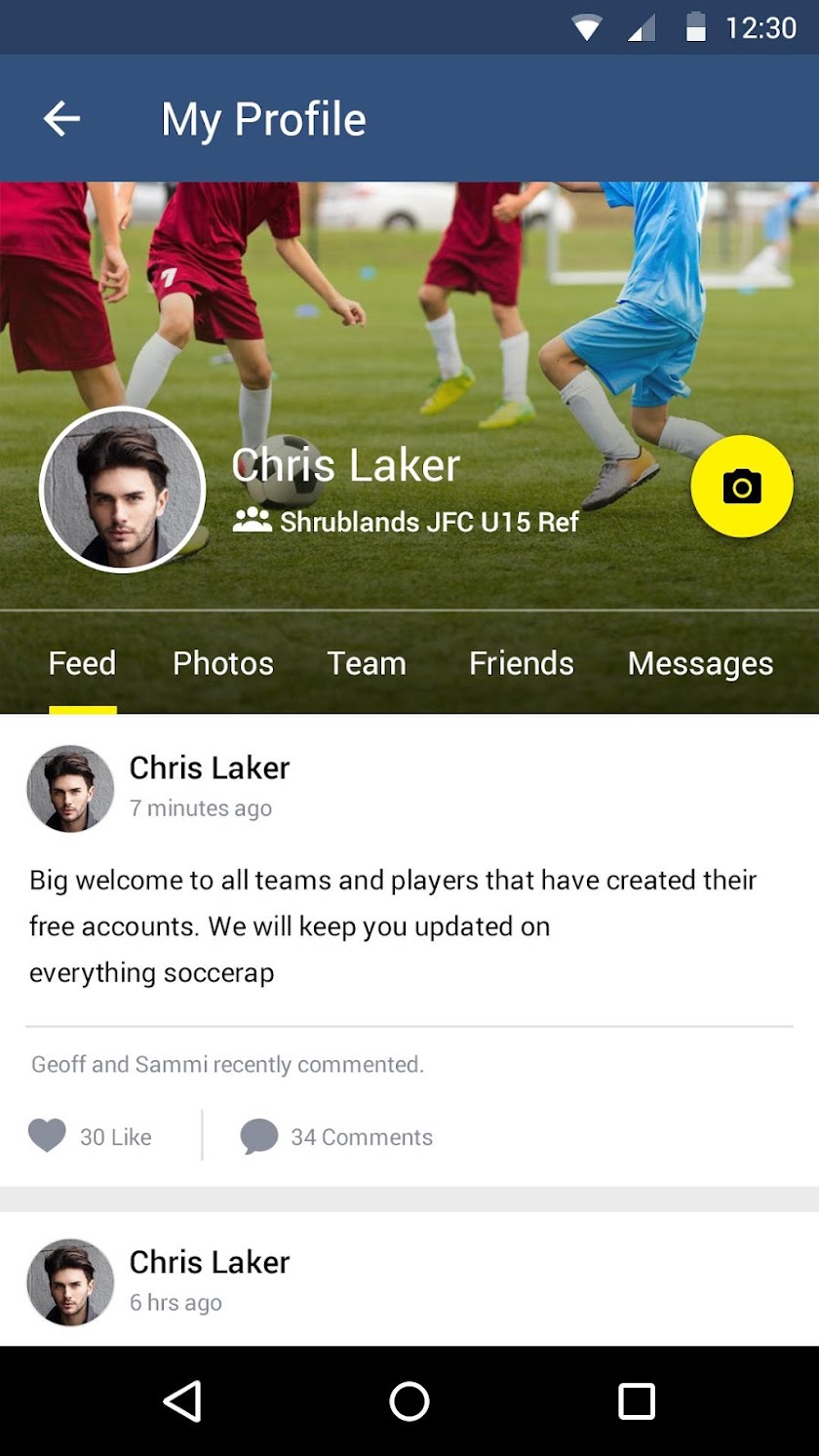Image resolution: width=819 pixels, height=1456 pixels.
Task: Open the Team tab
Action: pyautogui.click(x=366, y=664)
